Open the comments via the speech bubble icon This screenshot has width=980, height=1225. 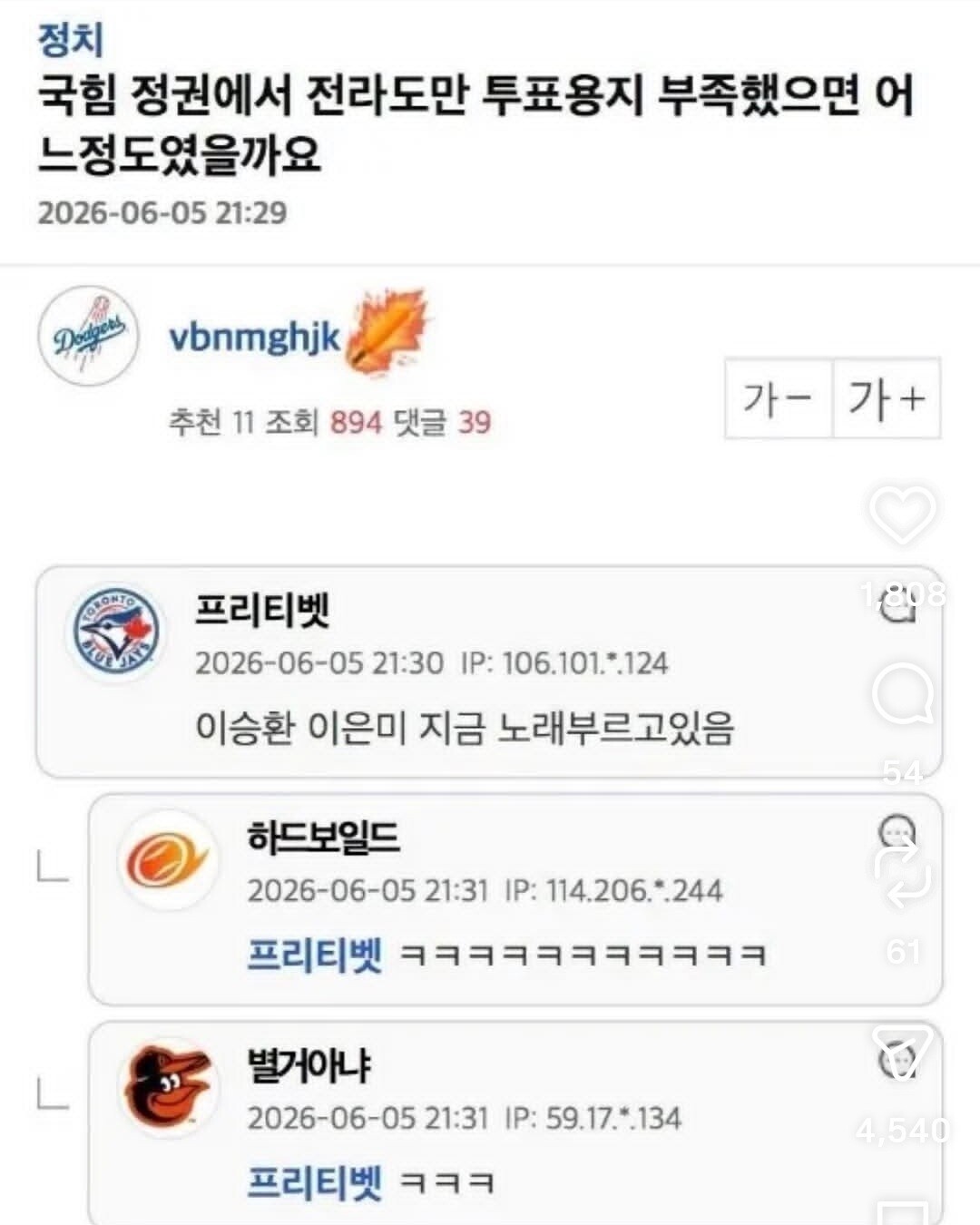coord(903,694)
